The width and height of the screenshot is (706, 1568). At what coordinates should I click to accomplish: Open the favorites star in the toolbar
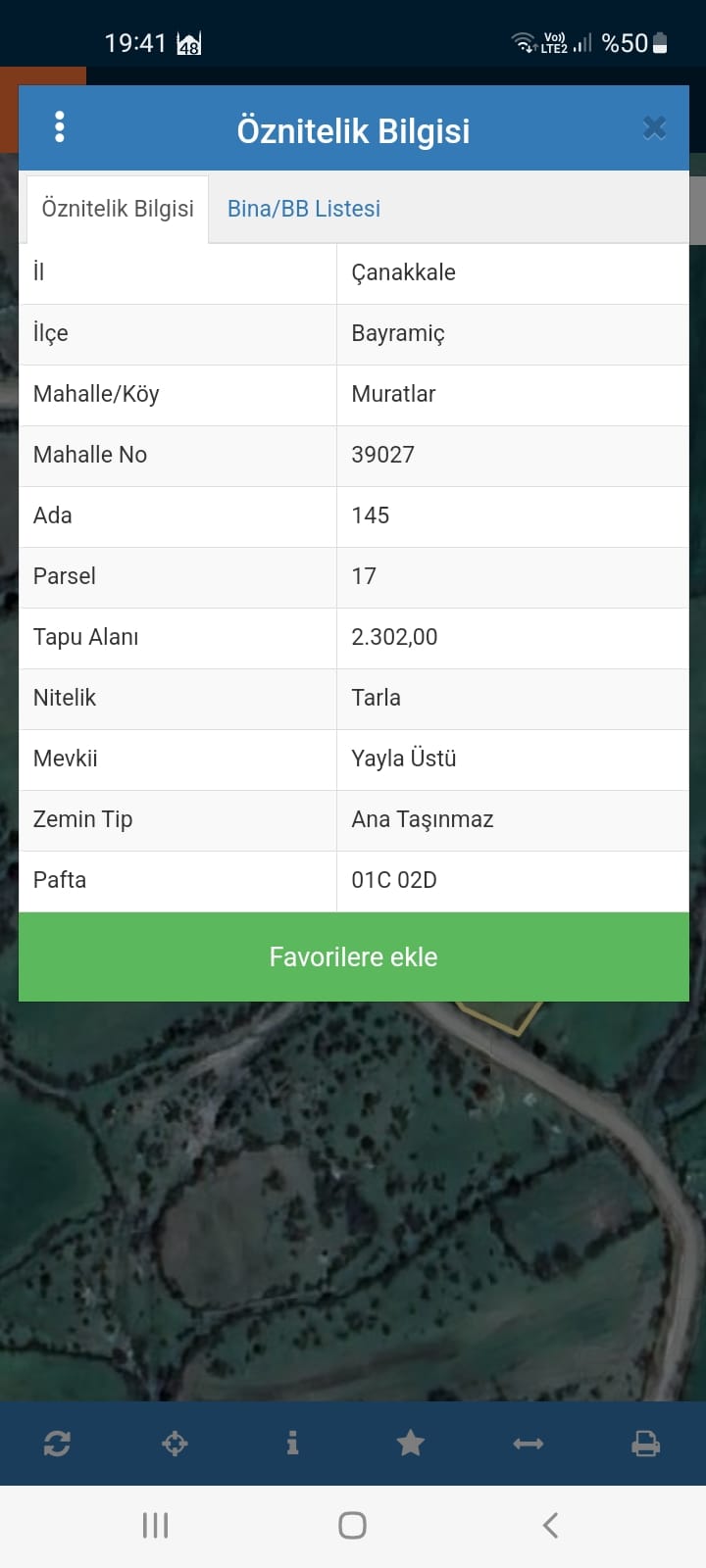click(x=410, y=1443)
